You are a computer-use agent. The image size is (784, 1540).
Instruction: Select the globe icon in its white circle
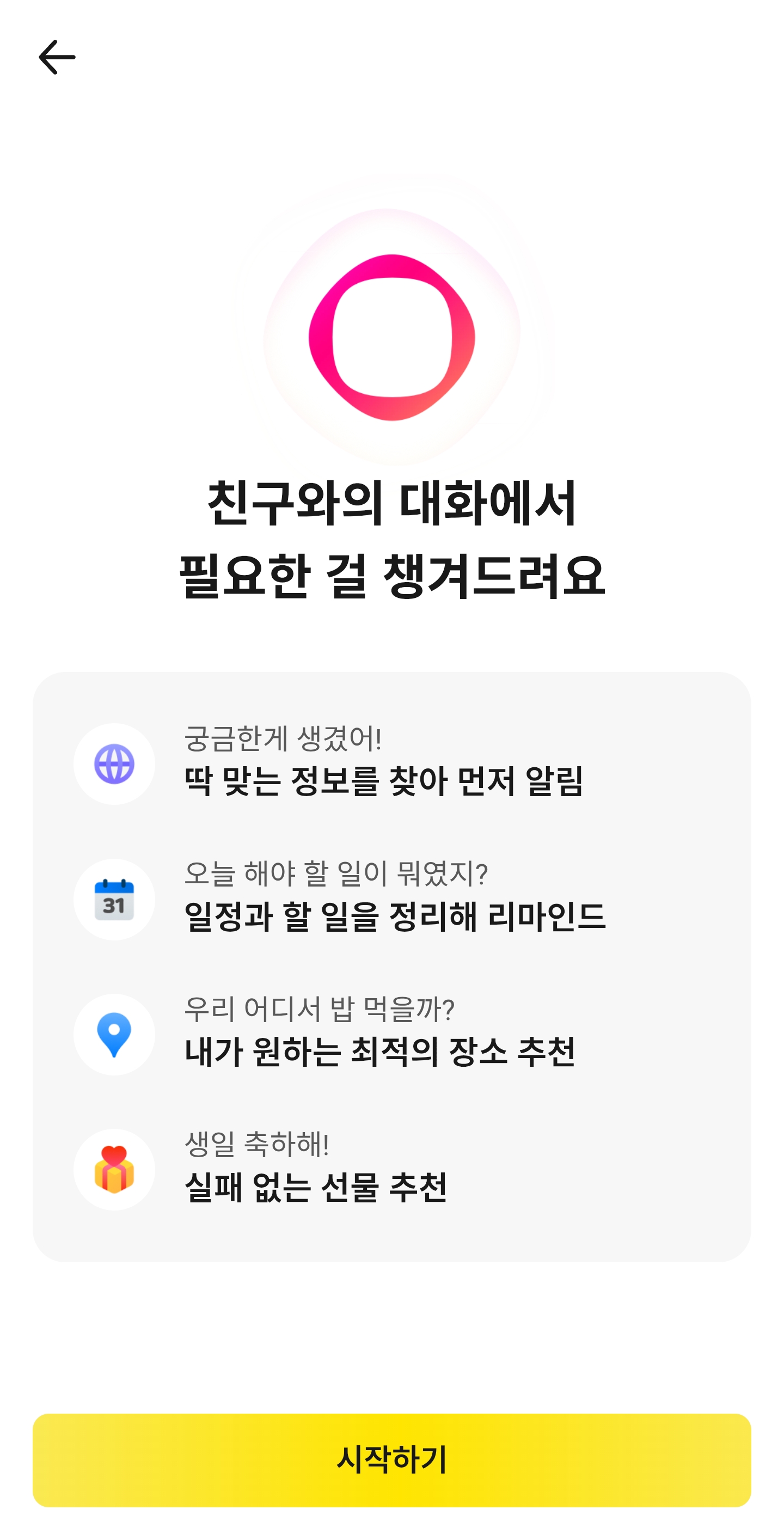[114, 764]
